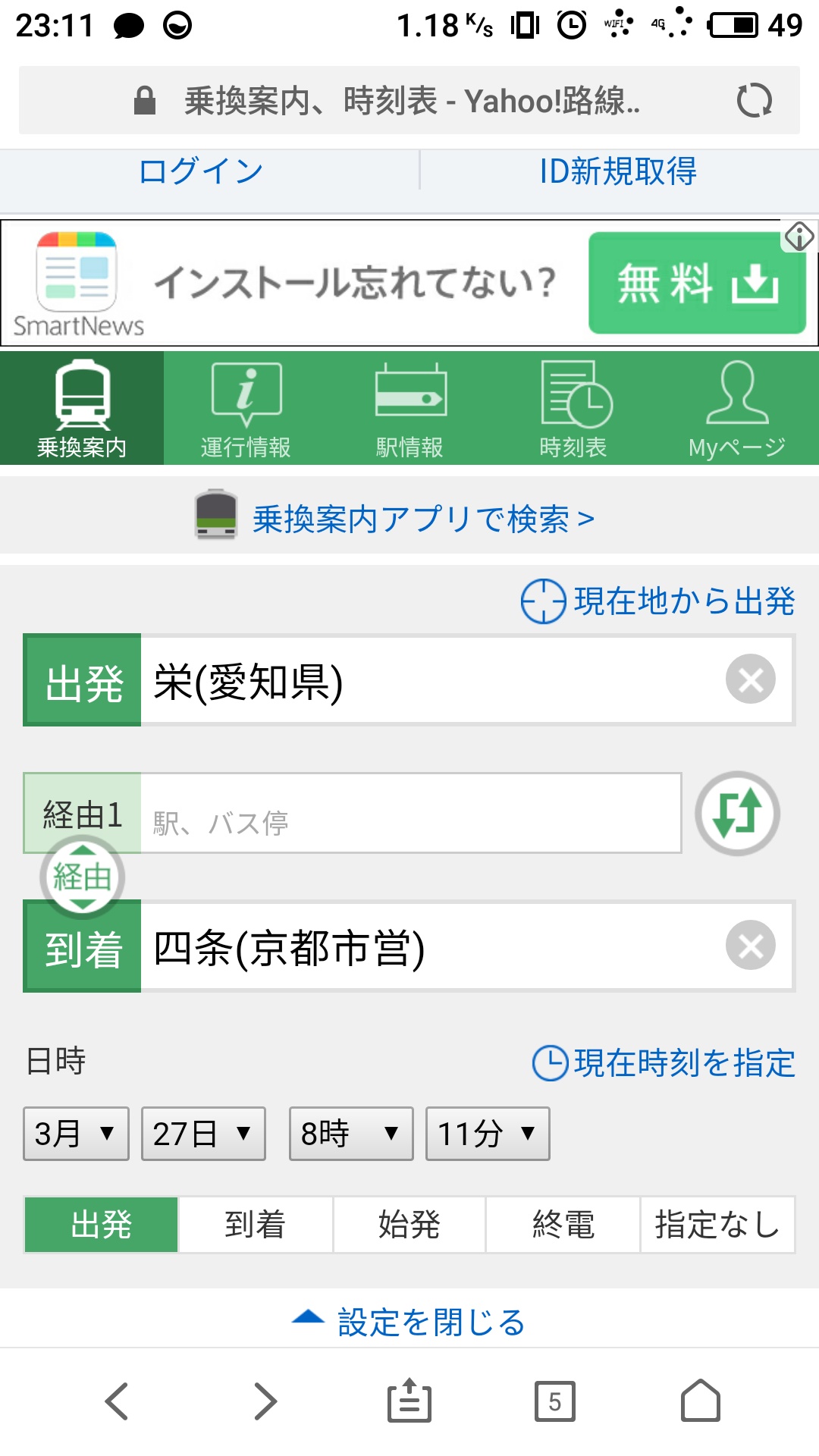
Task: Go to the Myページ tab
Action: point(737,408)
